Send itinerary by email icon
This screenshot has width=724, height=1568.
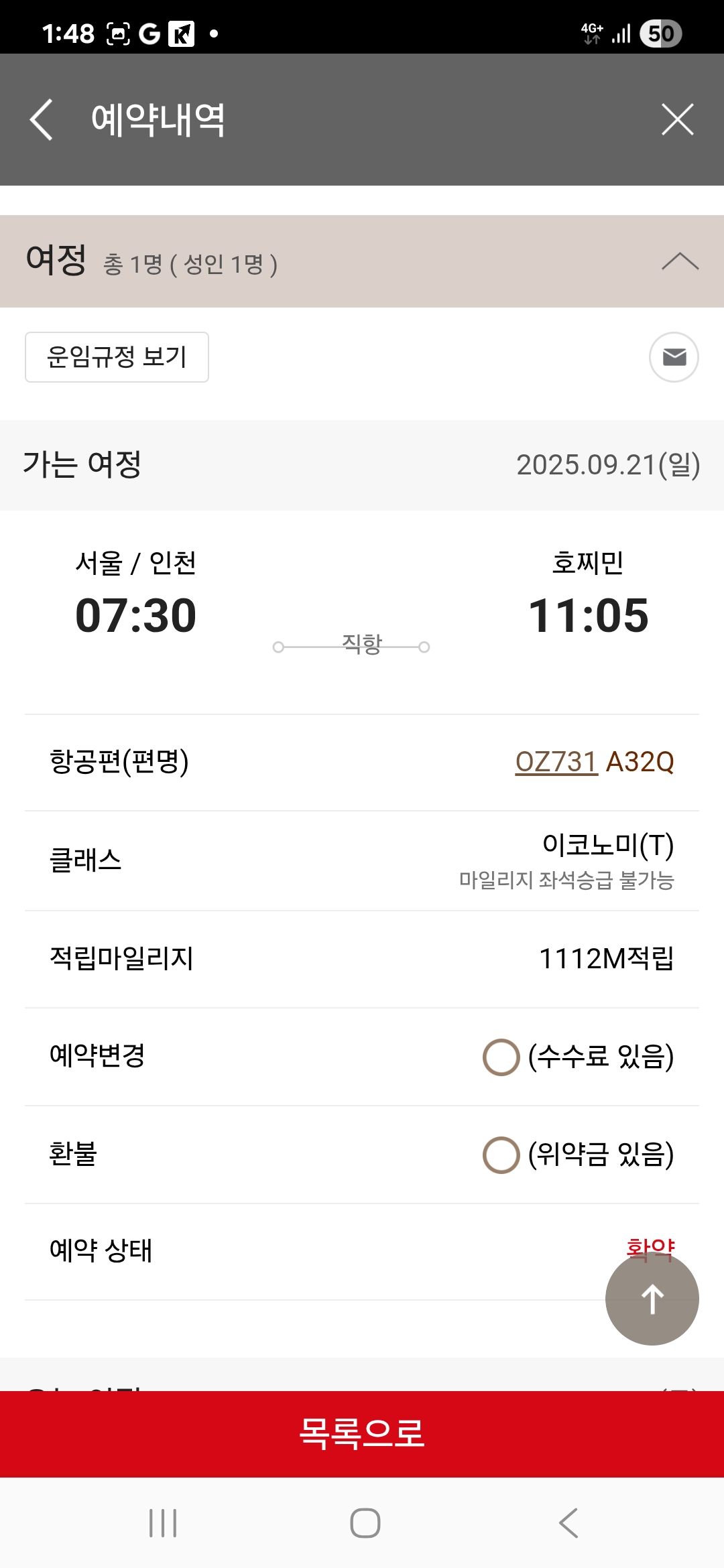[674, 357]
